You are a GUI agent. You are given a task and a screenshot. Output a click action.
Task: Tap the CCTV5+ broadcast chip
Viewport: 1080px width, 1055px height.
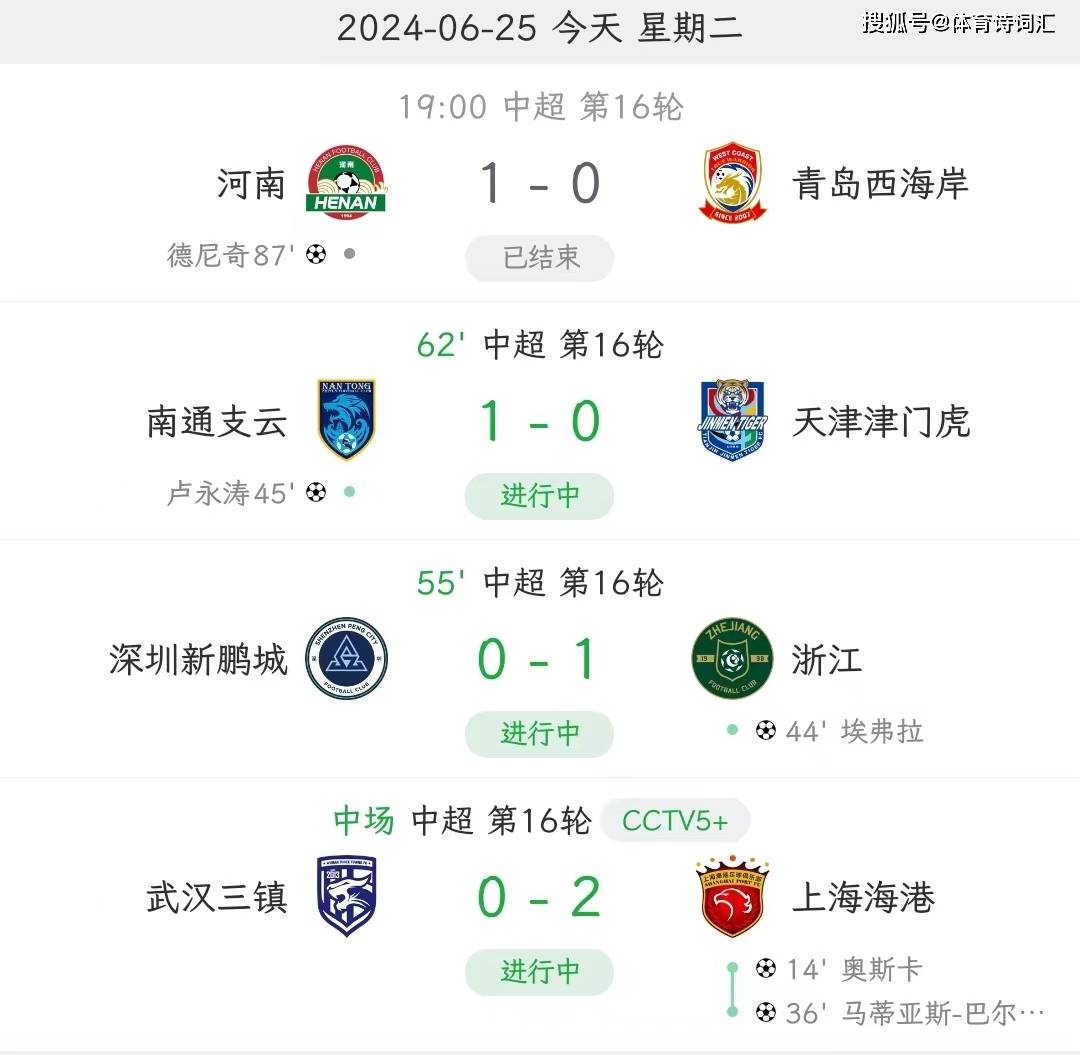tap(674, 821)
